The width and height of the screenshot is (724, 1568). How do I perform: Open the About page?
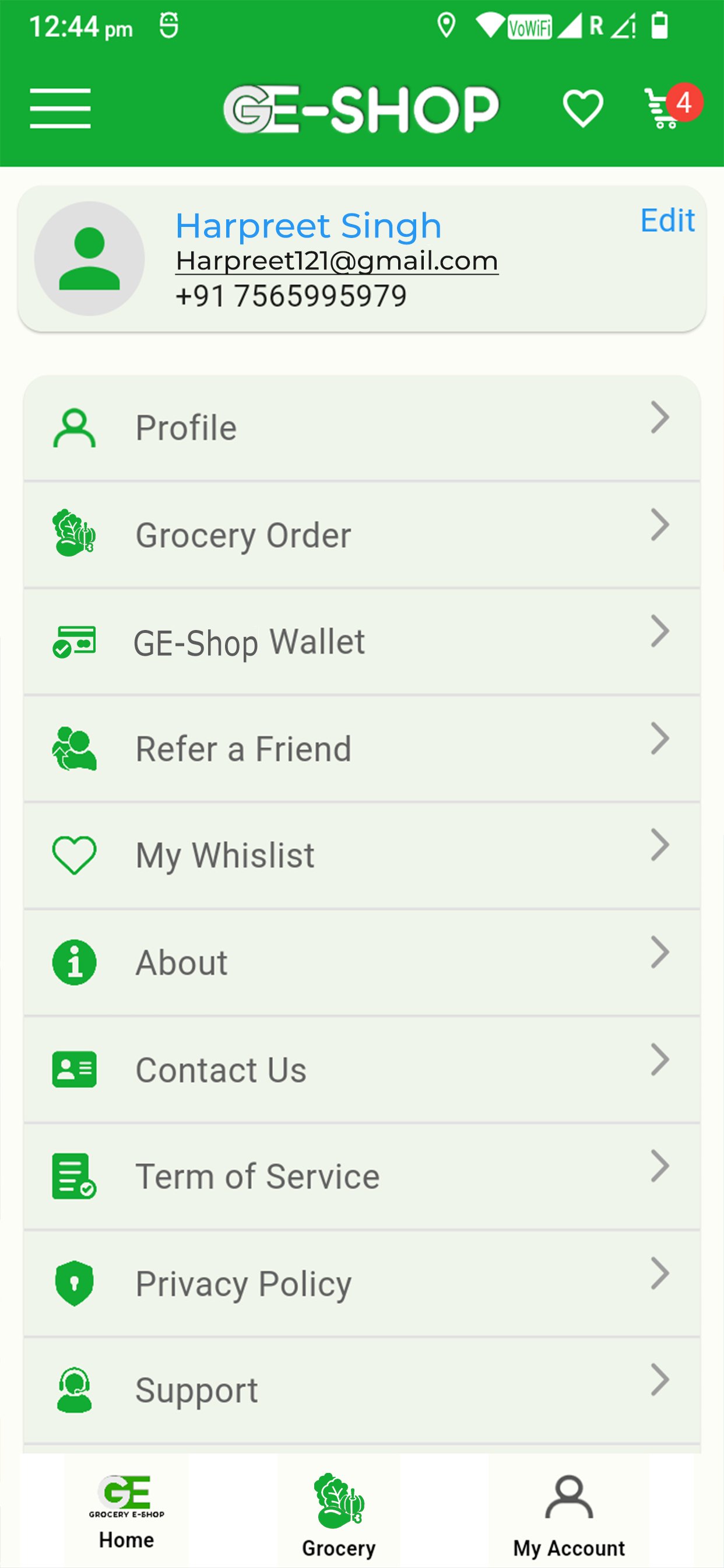pyautogui.click(x=361, y=963)
